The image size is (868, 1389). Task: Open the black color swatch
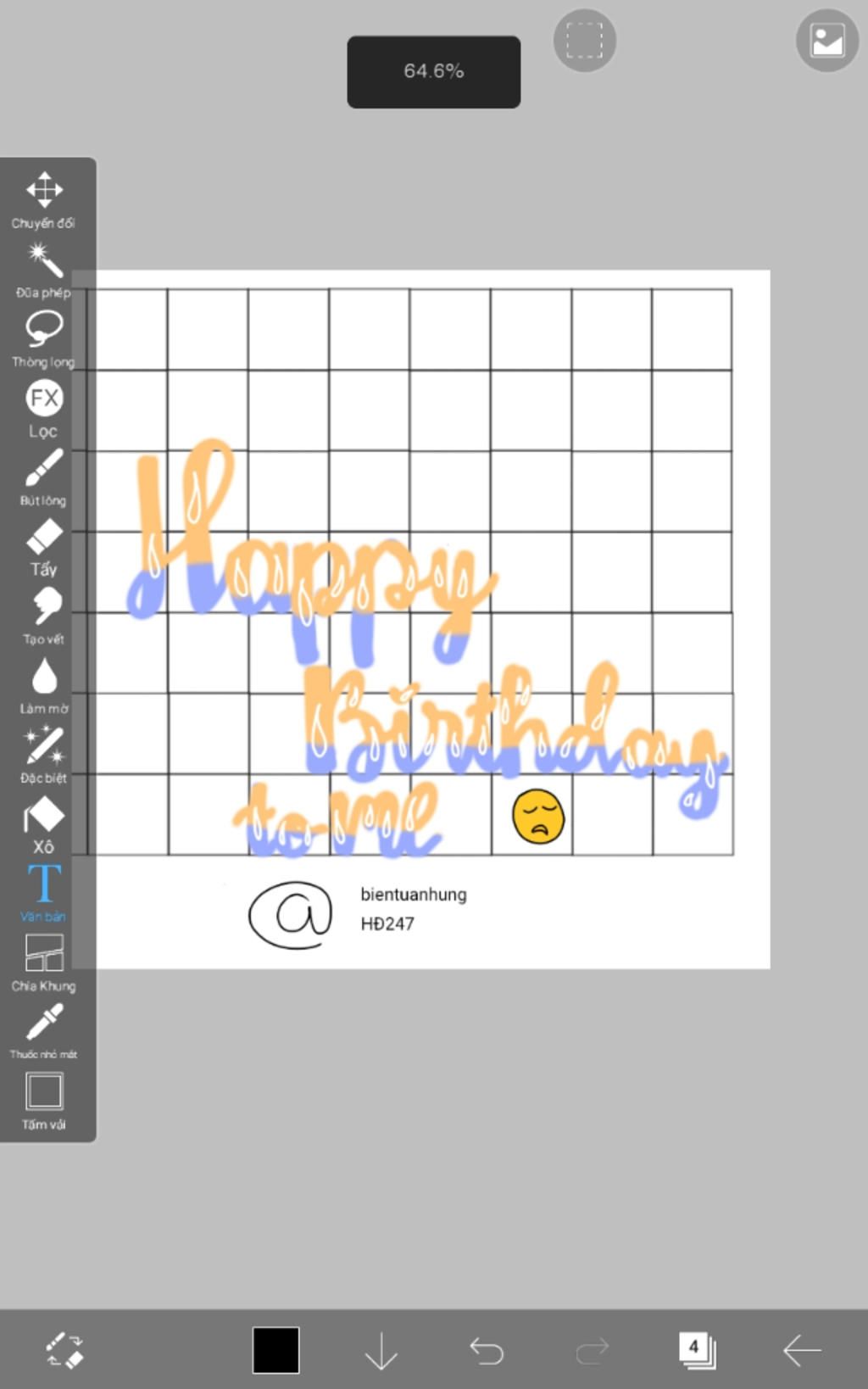[275, 1349]
